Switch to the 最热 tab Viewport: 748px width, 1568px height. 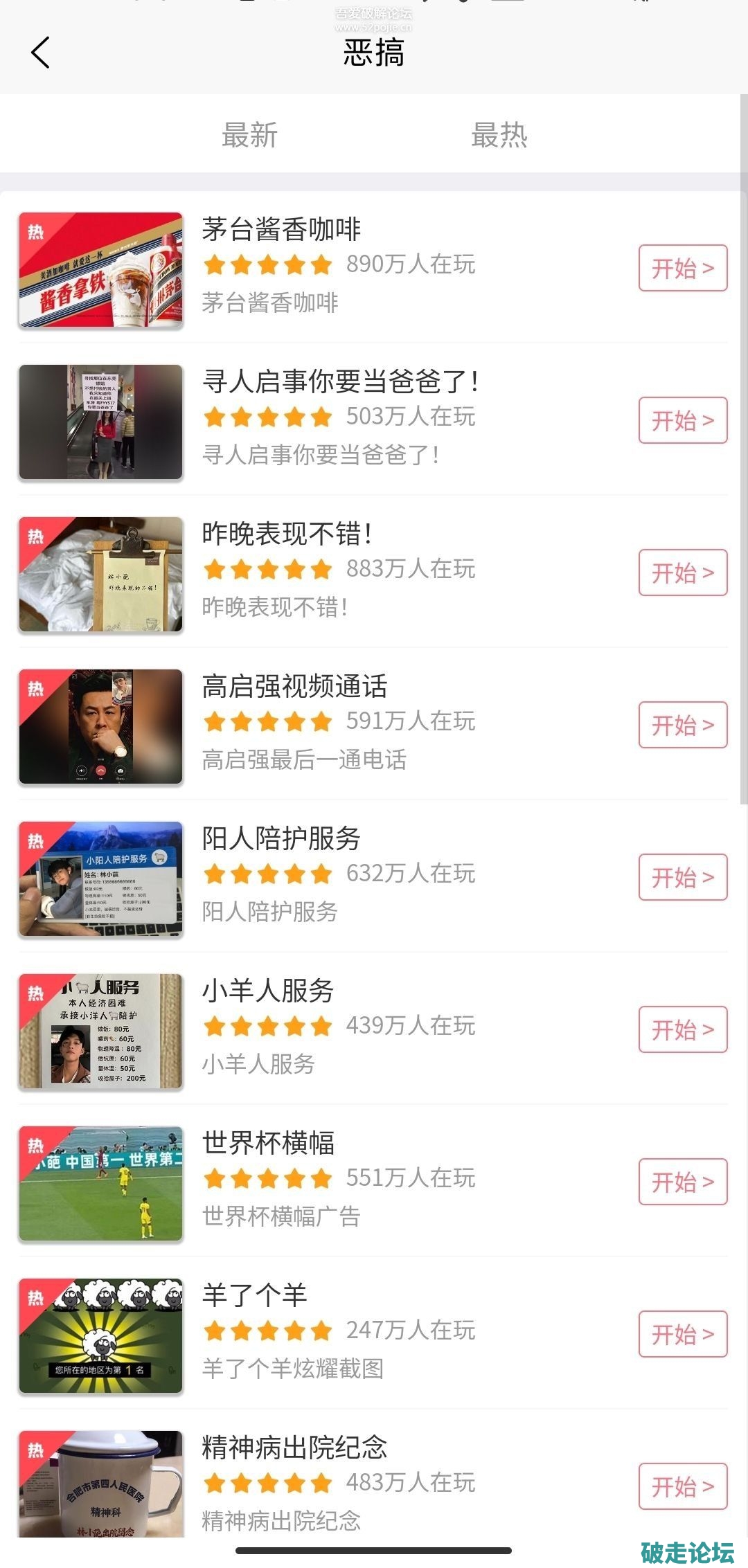click(499, 135)
